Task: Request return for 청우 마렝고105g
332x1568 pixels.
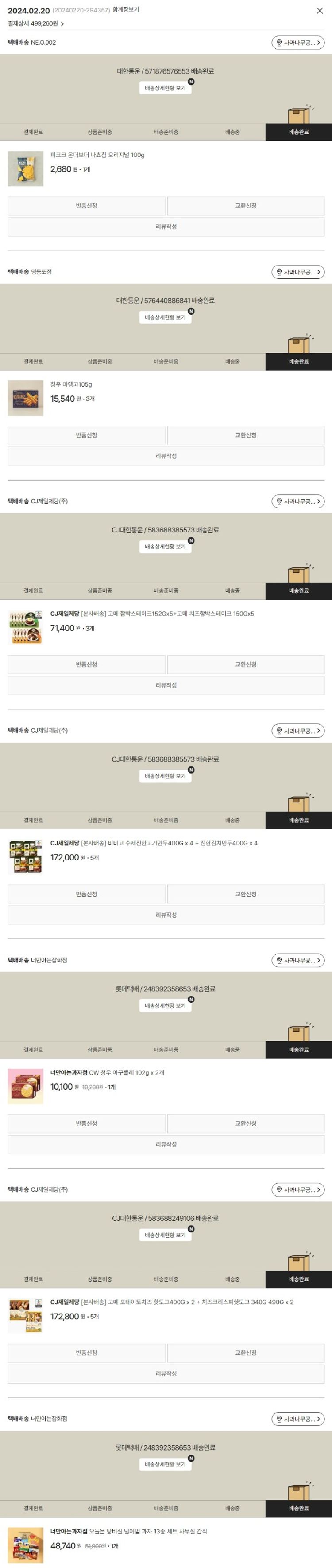Action: (86, 435)
